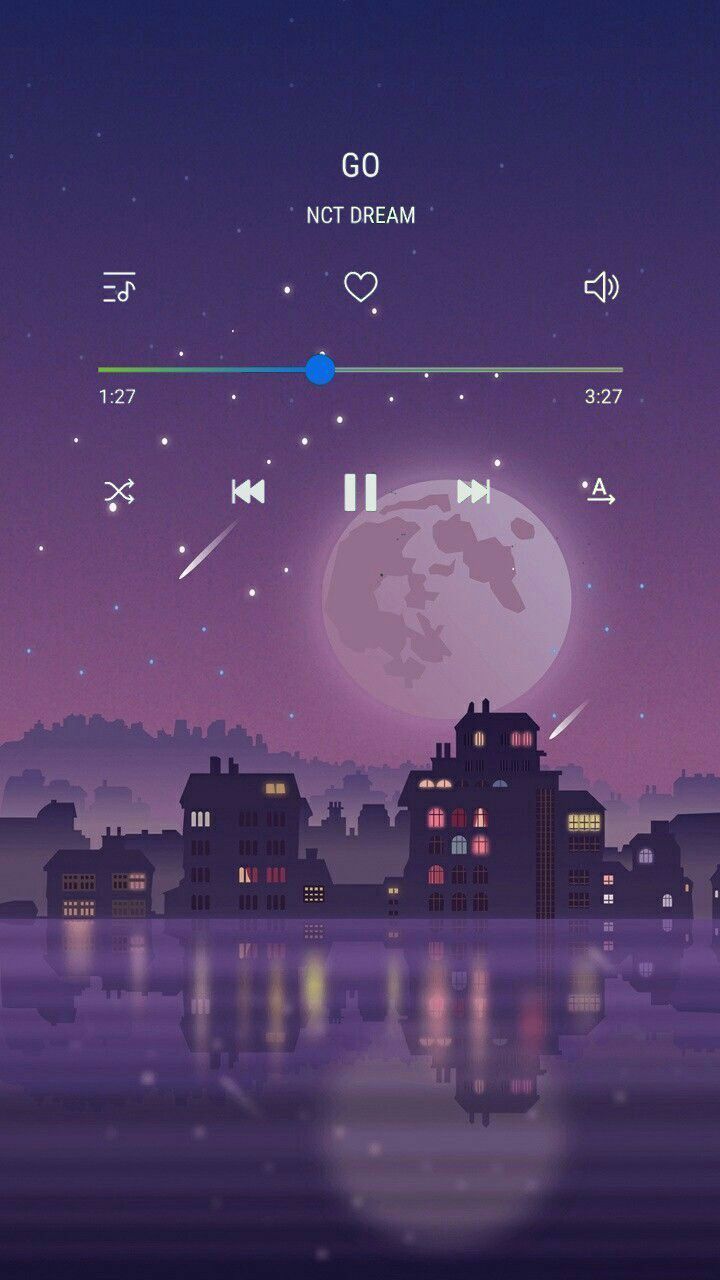The width and height of the screenshot is (720, 1280).
Task: Toggle shuffle off with the crossed-arrows icon
Action: (x=120, y=492)
